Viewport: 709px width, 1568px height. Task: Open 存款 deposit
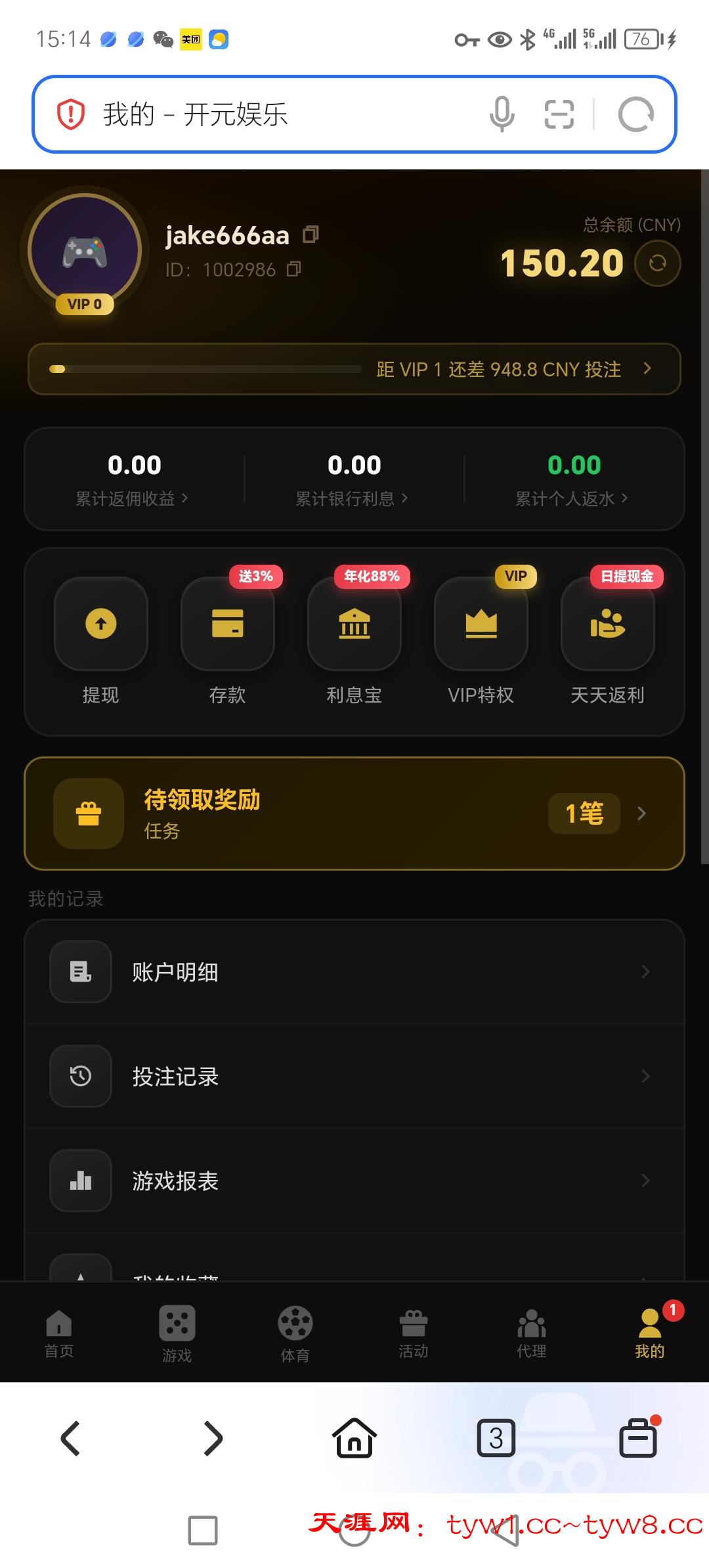[x=228, y=624]
